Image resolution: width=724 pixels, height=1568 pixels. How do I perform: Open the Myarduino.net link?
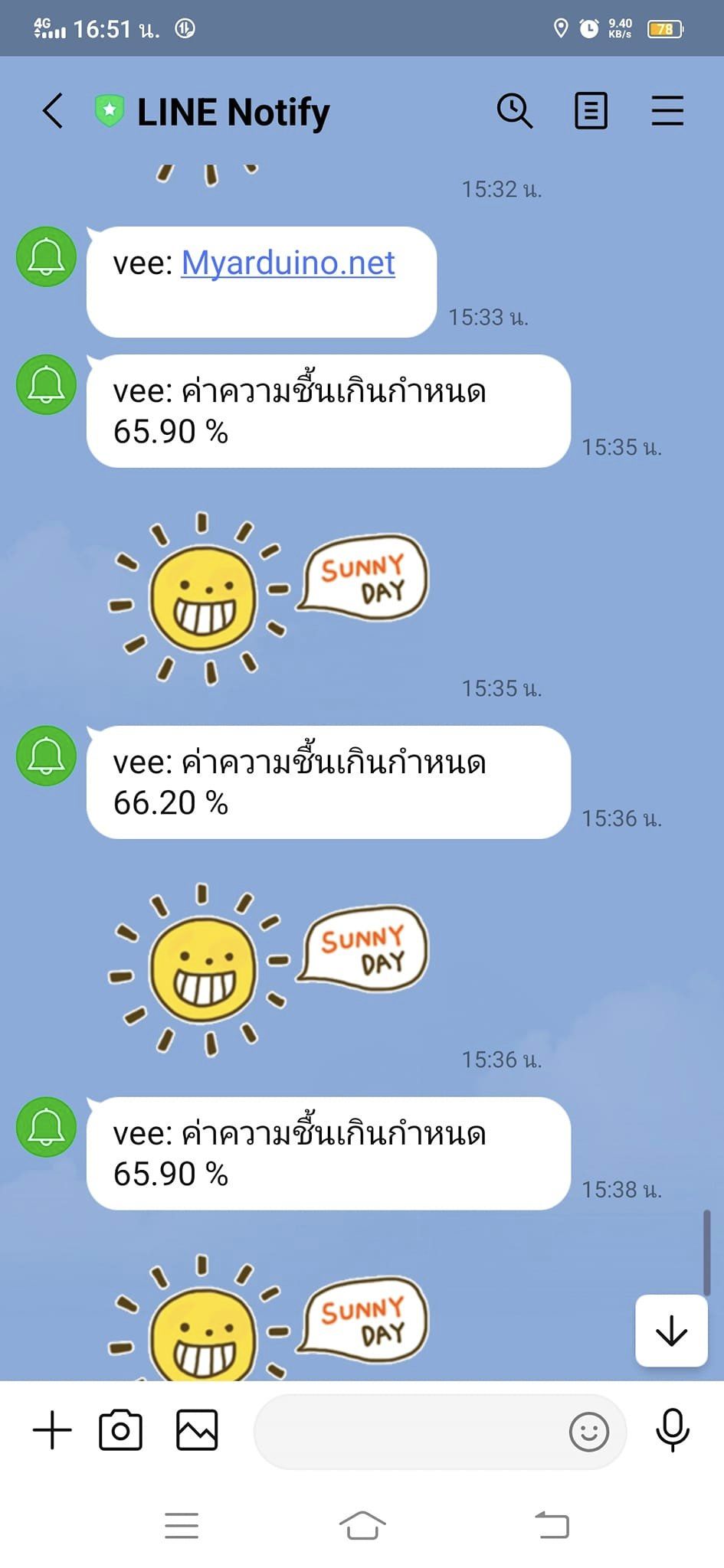point(288,263)
